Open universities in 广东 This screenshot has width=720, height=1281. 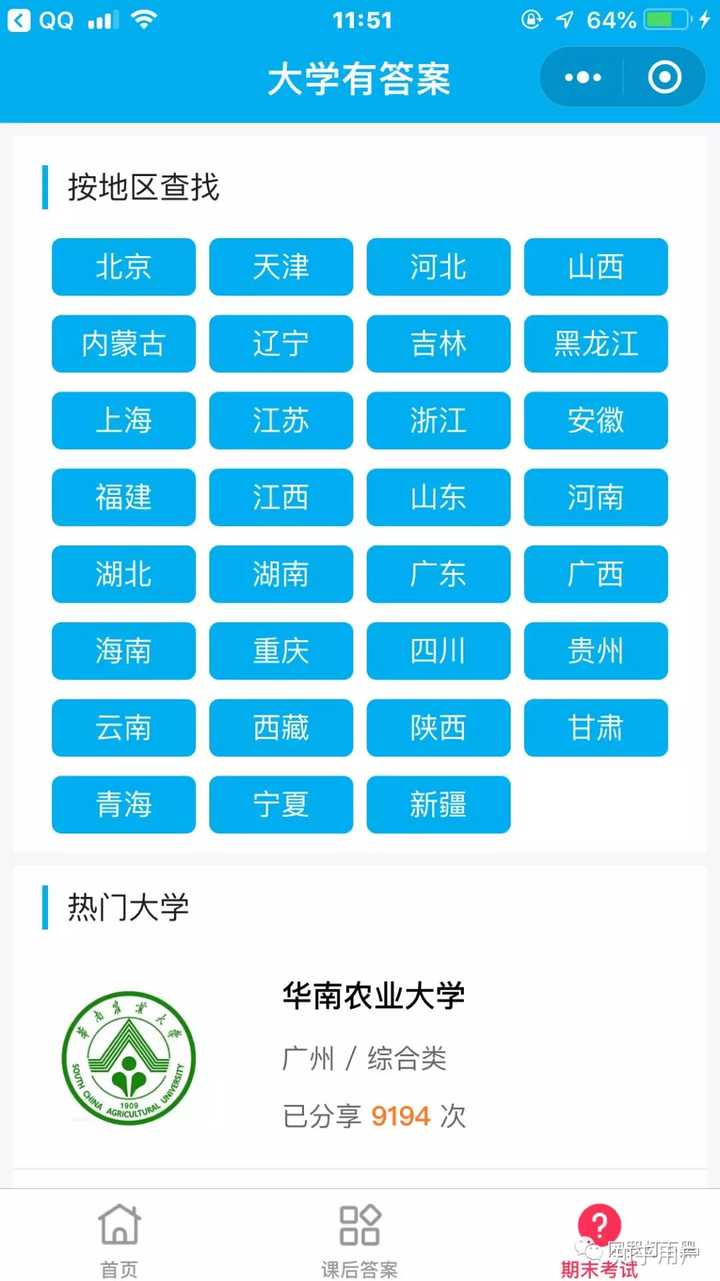439,575
